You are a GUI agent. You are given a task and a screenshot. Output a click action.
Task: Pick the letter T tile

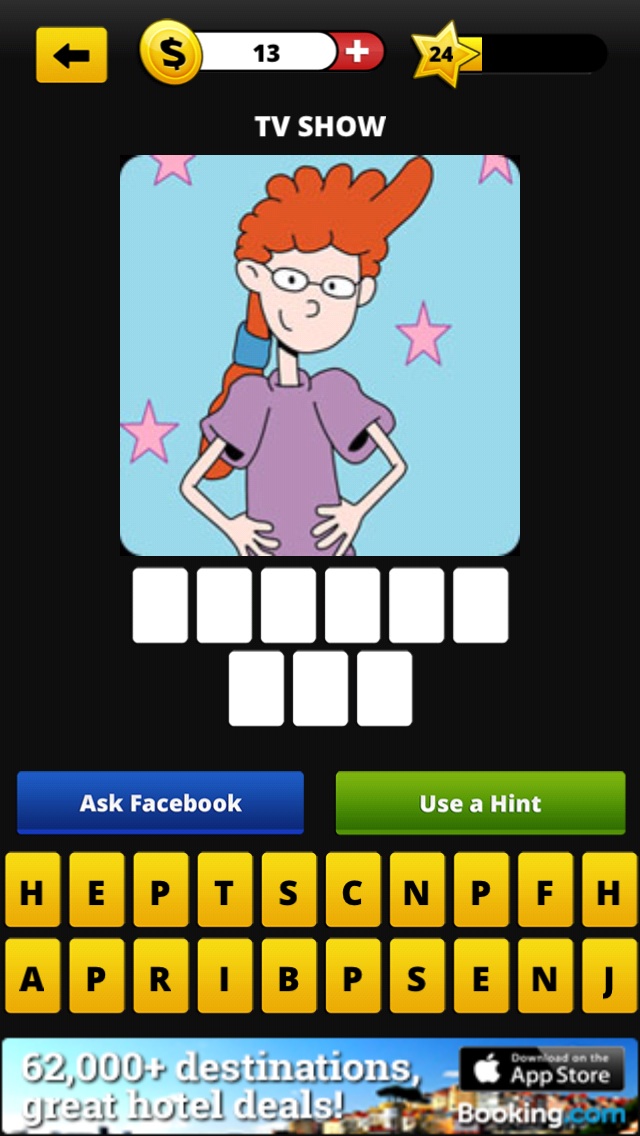224,891
